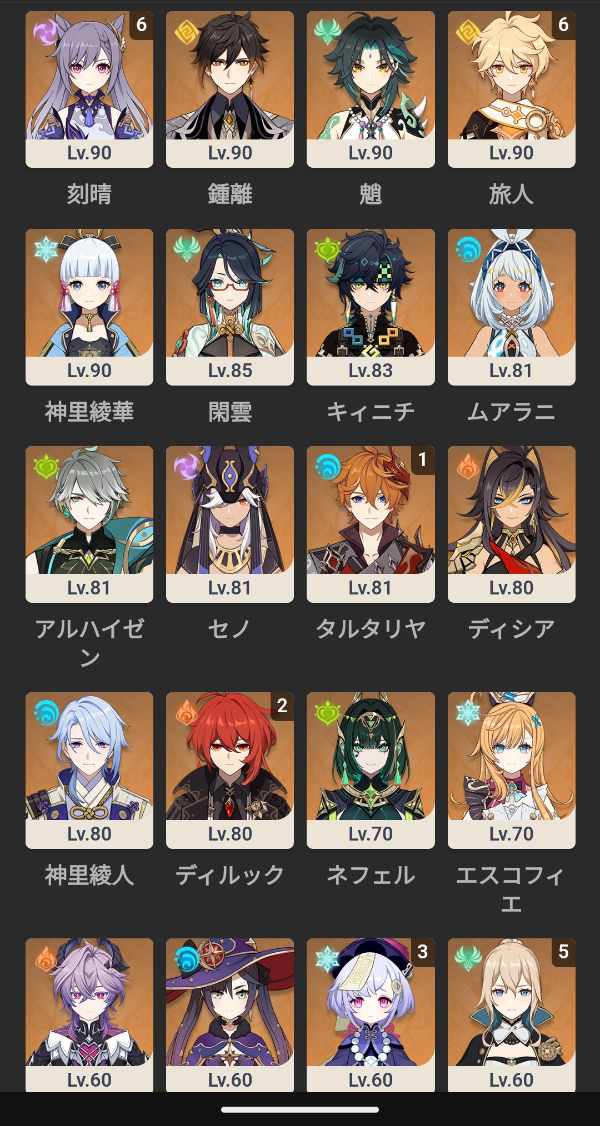View the エスコフィエ character card
Screen dimensions: 600x1126
tap(512, 769)
